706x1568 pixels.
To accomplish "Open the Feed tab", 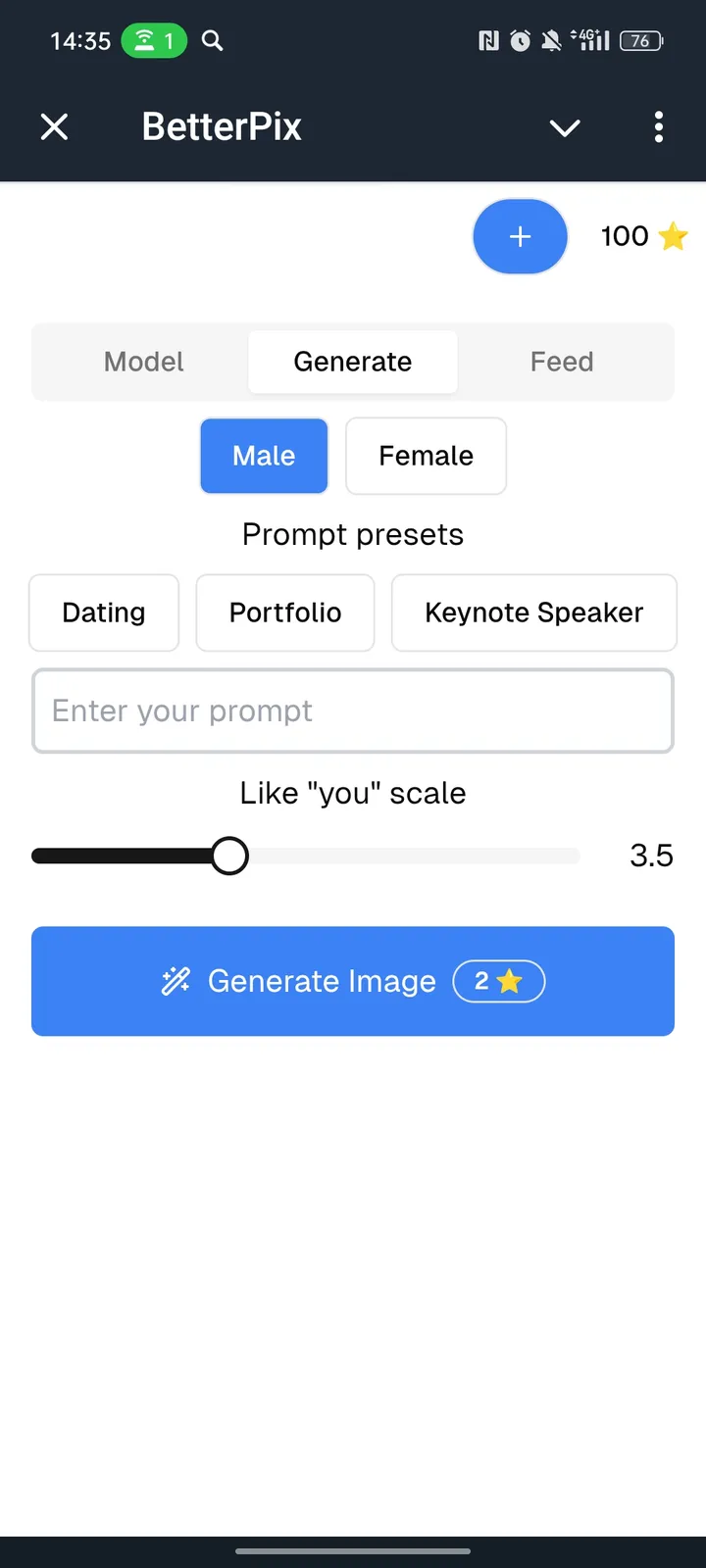I will (562, 362).
